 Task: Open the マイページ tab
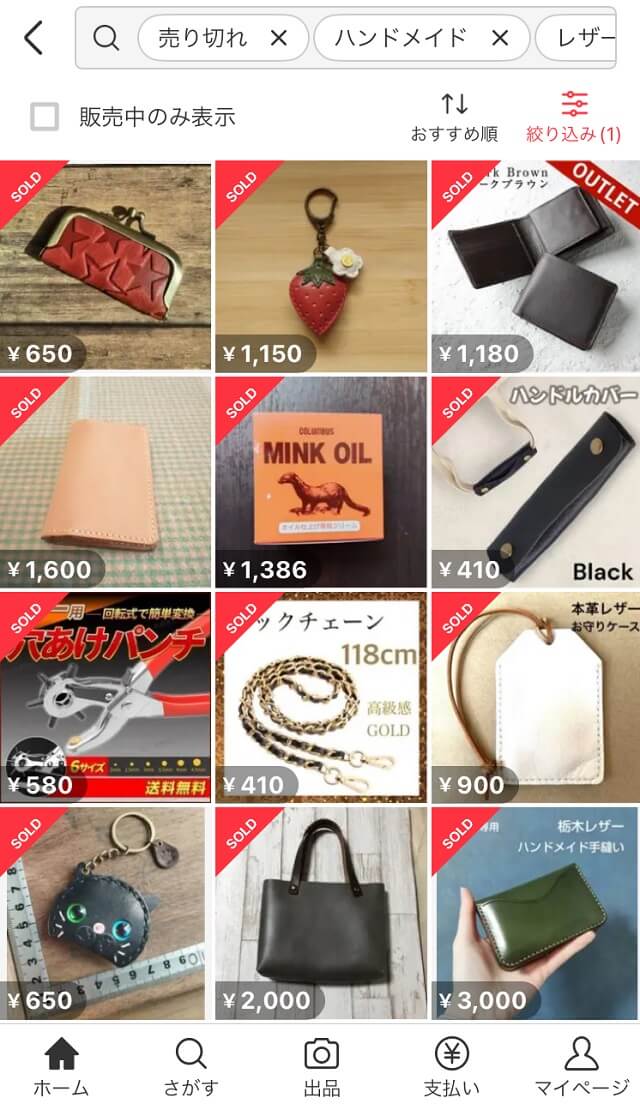(x=580, y=1066)
